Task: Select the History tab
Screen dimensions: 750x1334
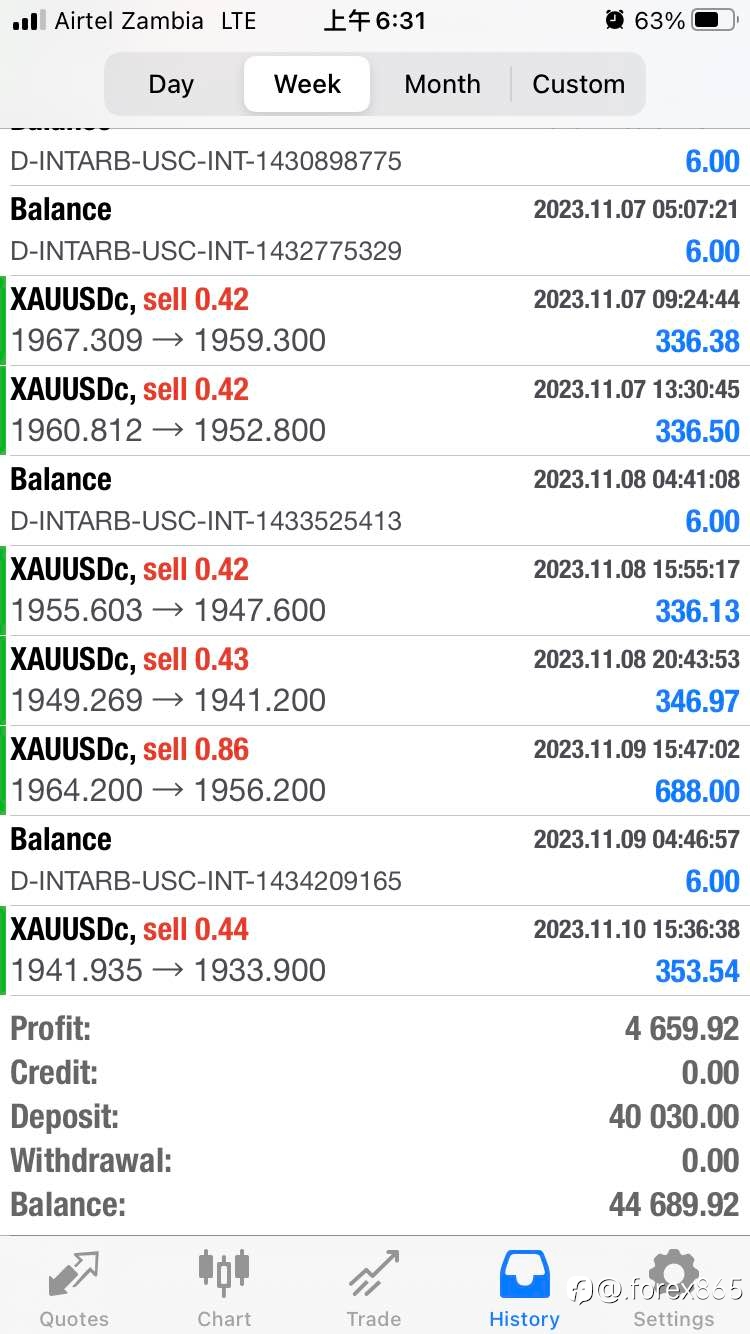Action: pyautogui.click(x=524, y=1289)
